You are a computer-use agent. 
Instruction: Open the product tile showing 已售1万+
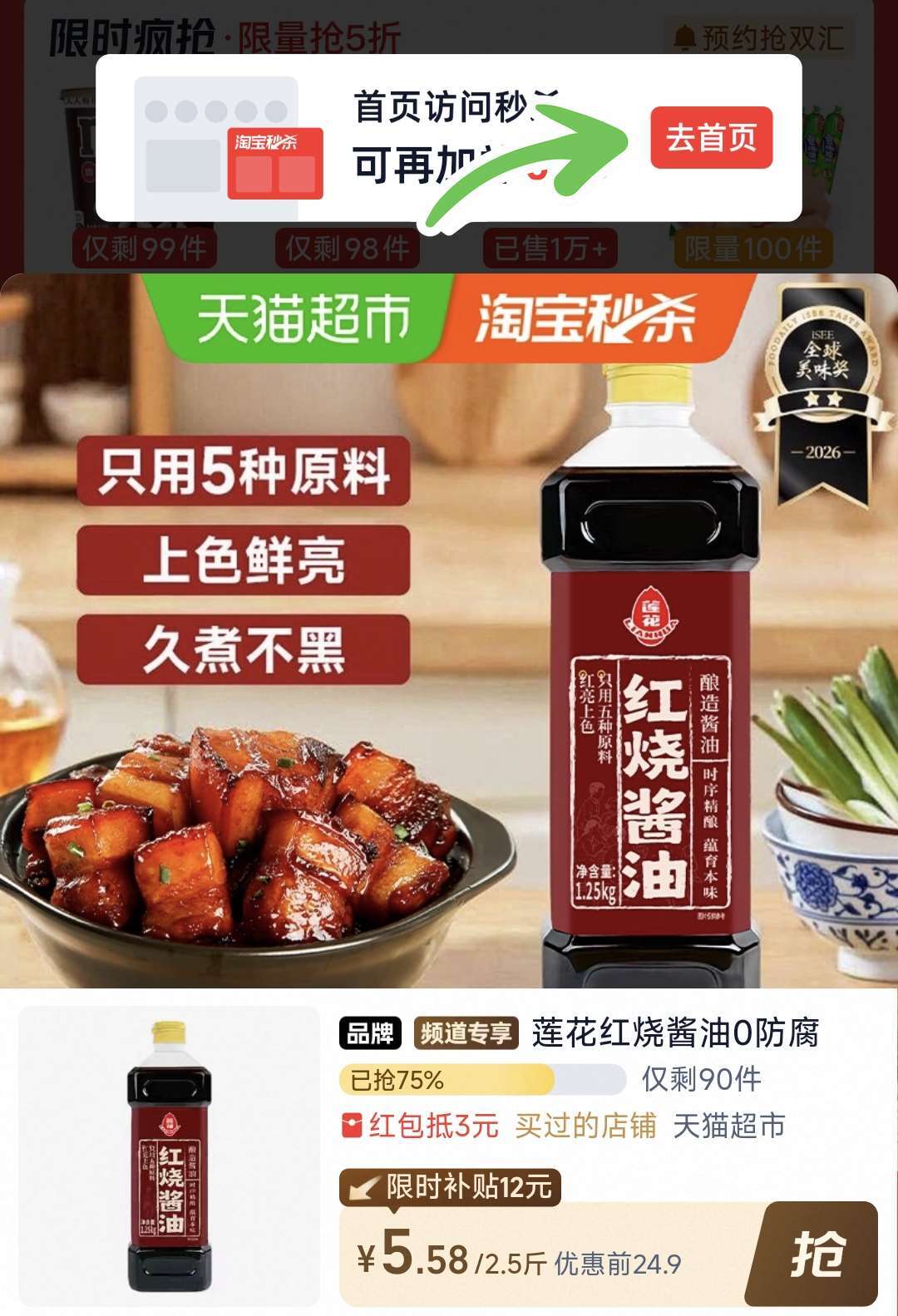550,248
